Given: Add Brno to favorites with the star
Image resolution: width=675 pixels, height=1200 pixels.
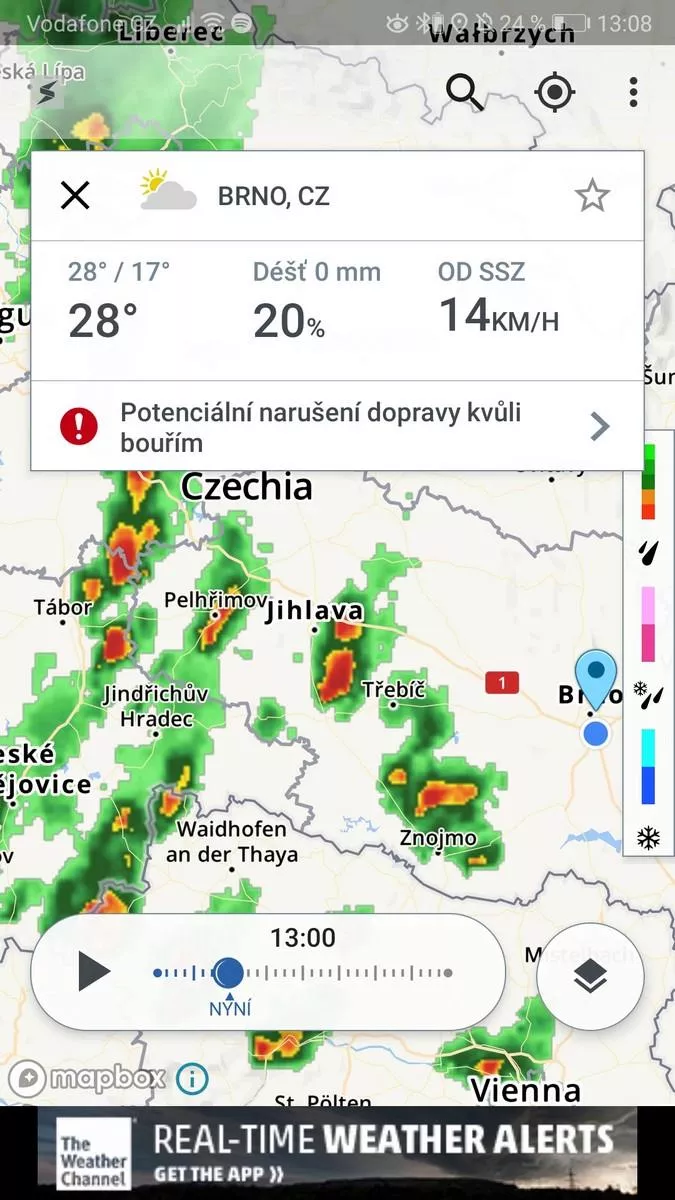Looking at the screenshot, I should 592,195.
